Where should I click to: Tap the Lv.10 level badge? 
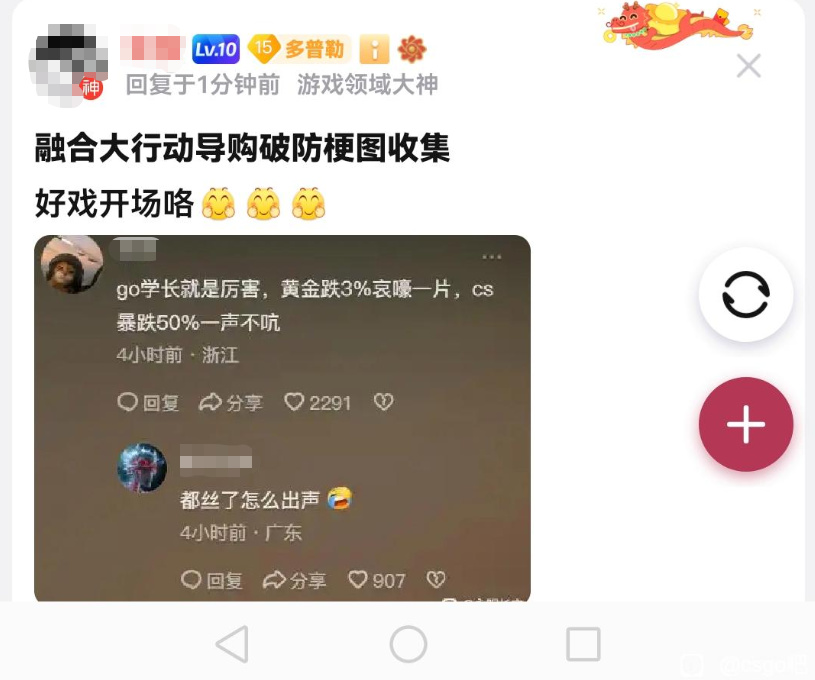(x=216, y=49)
